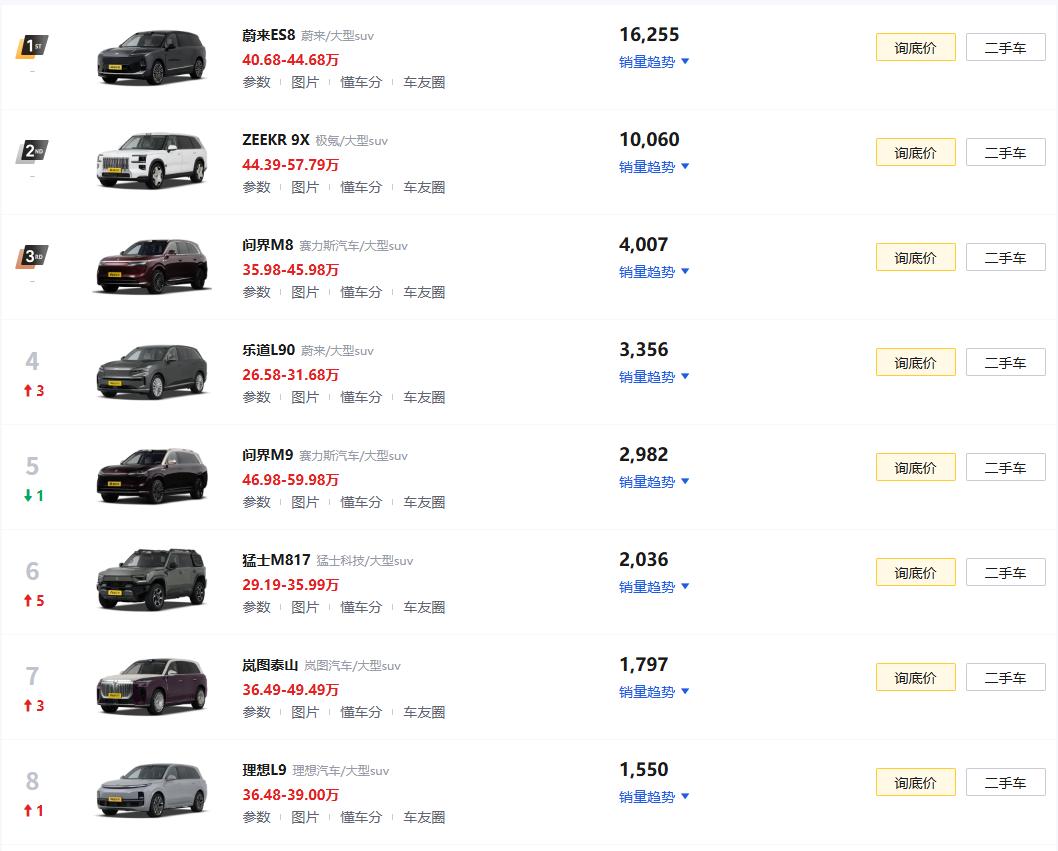This screenshot has width=1058, height=851.
Task: Open 二手车 for 乐道L90
Action: [x=1005, y=362]
